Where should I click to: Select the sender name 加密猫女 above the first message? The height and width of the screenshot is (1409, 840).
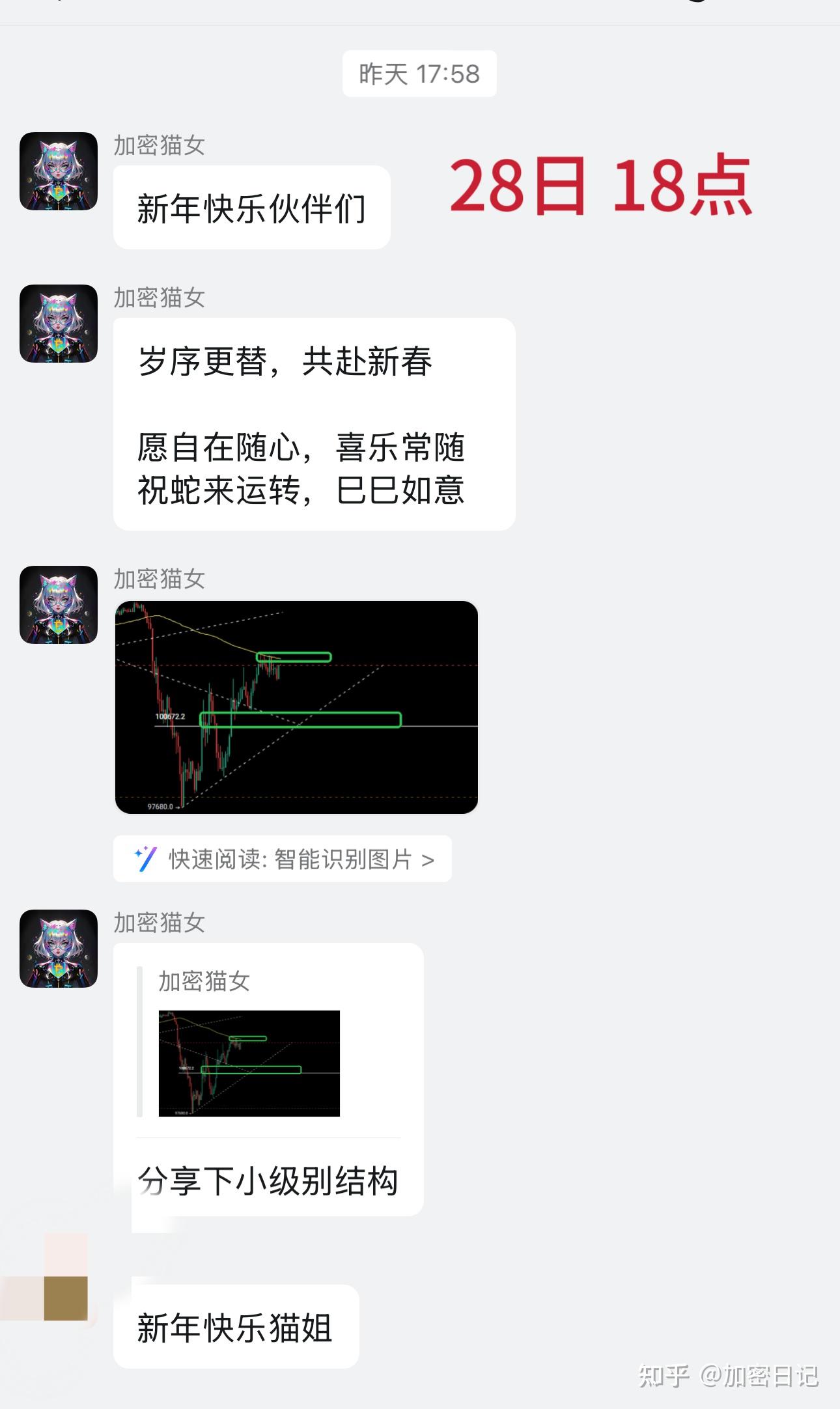click(x=160, y=146)
